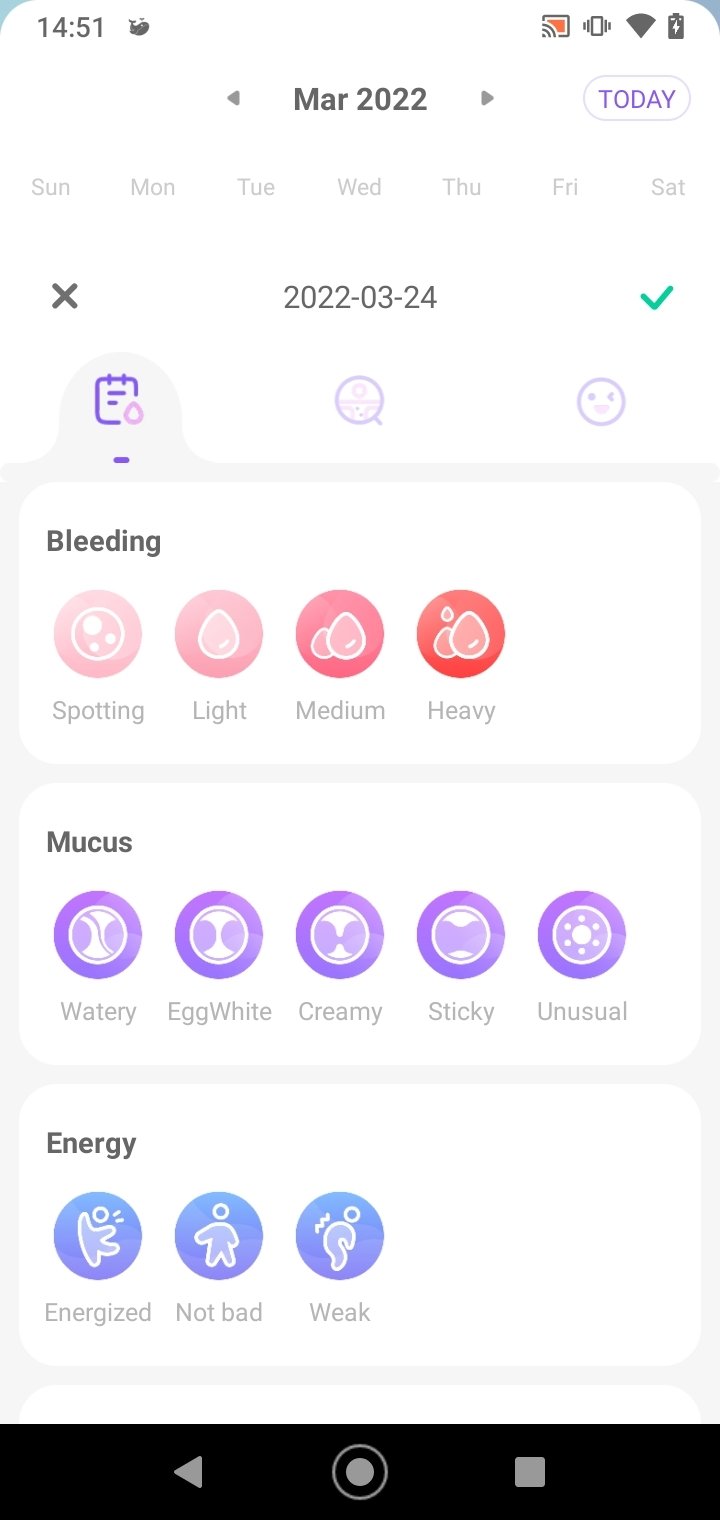The image size is (720, 1520).
Task: Jump to today with TODAY button
Action: click(637, 99)
